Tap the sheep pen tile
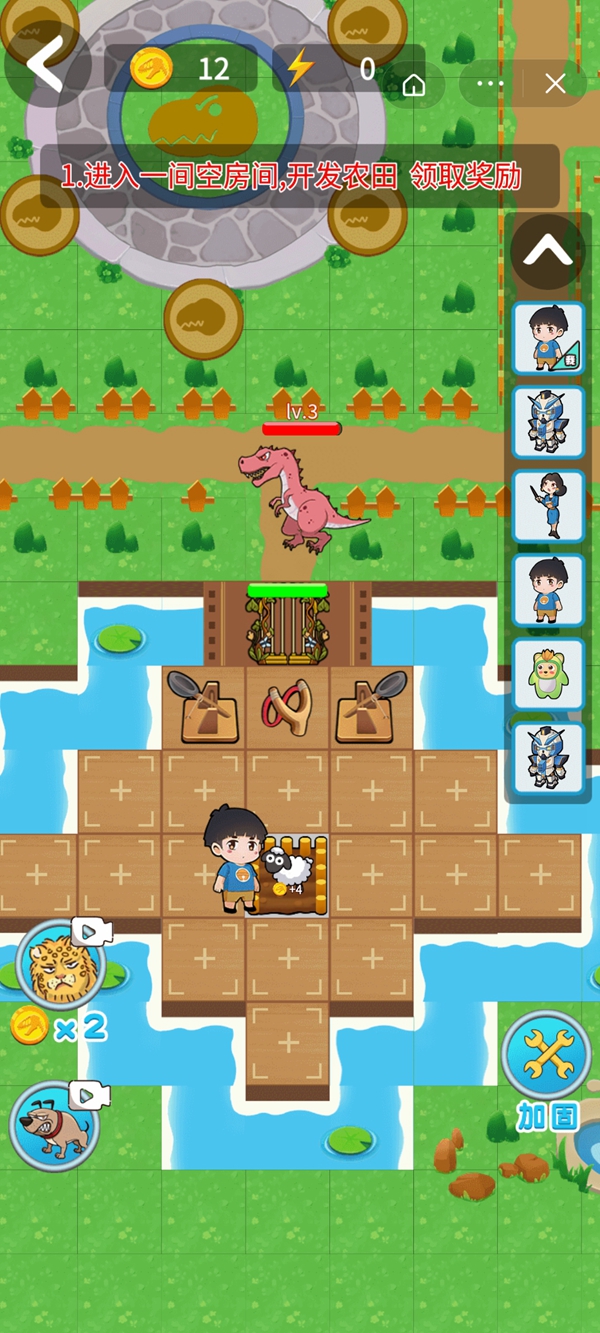 click(x=290, y=874)
